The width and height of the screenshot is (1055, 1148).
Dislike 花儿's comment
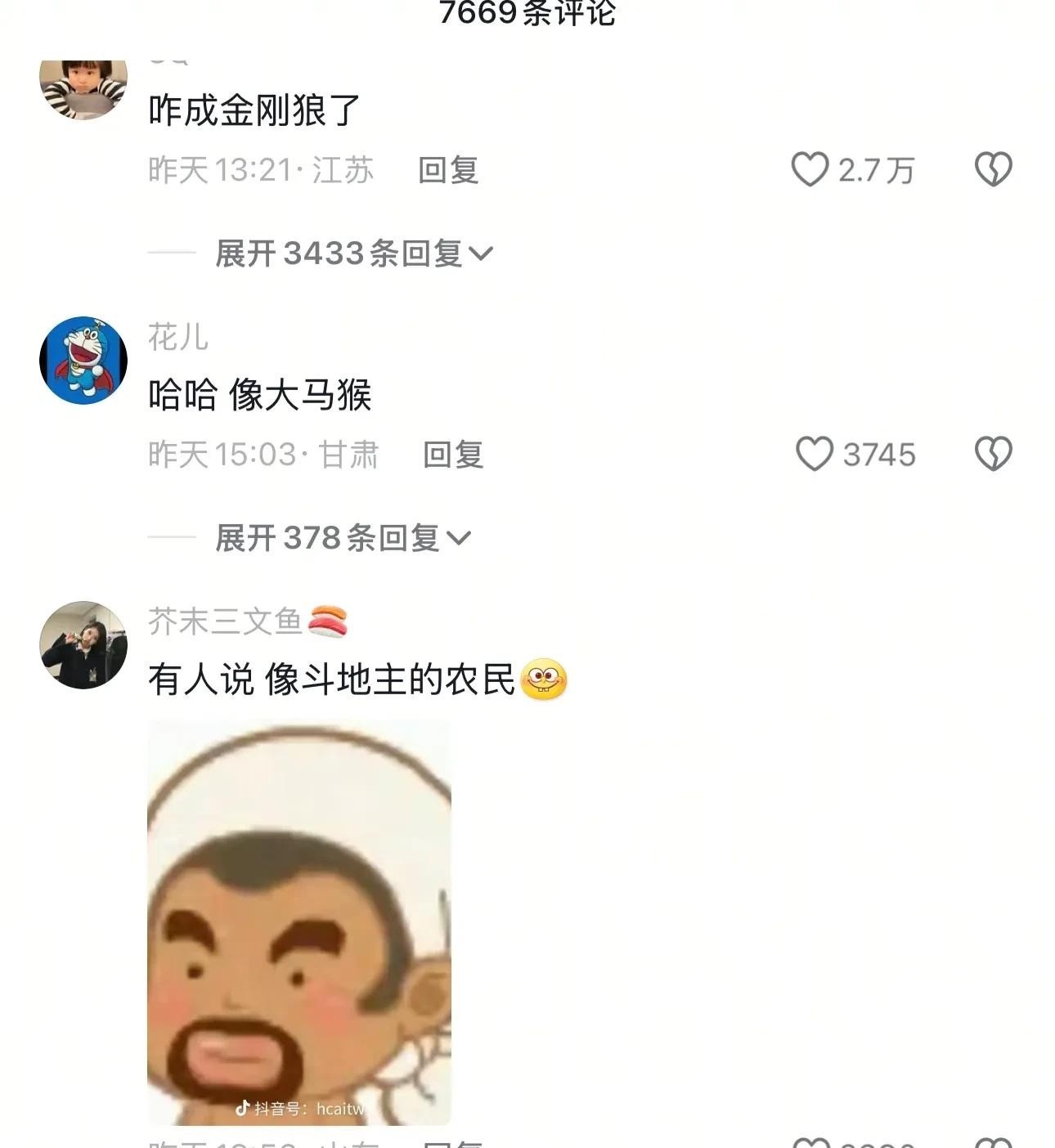coord(993,454)
